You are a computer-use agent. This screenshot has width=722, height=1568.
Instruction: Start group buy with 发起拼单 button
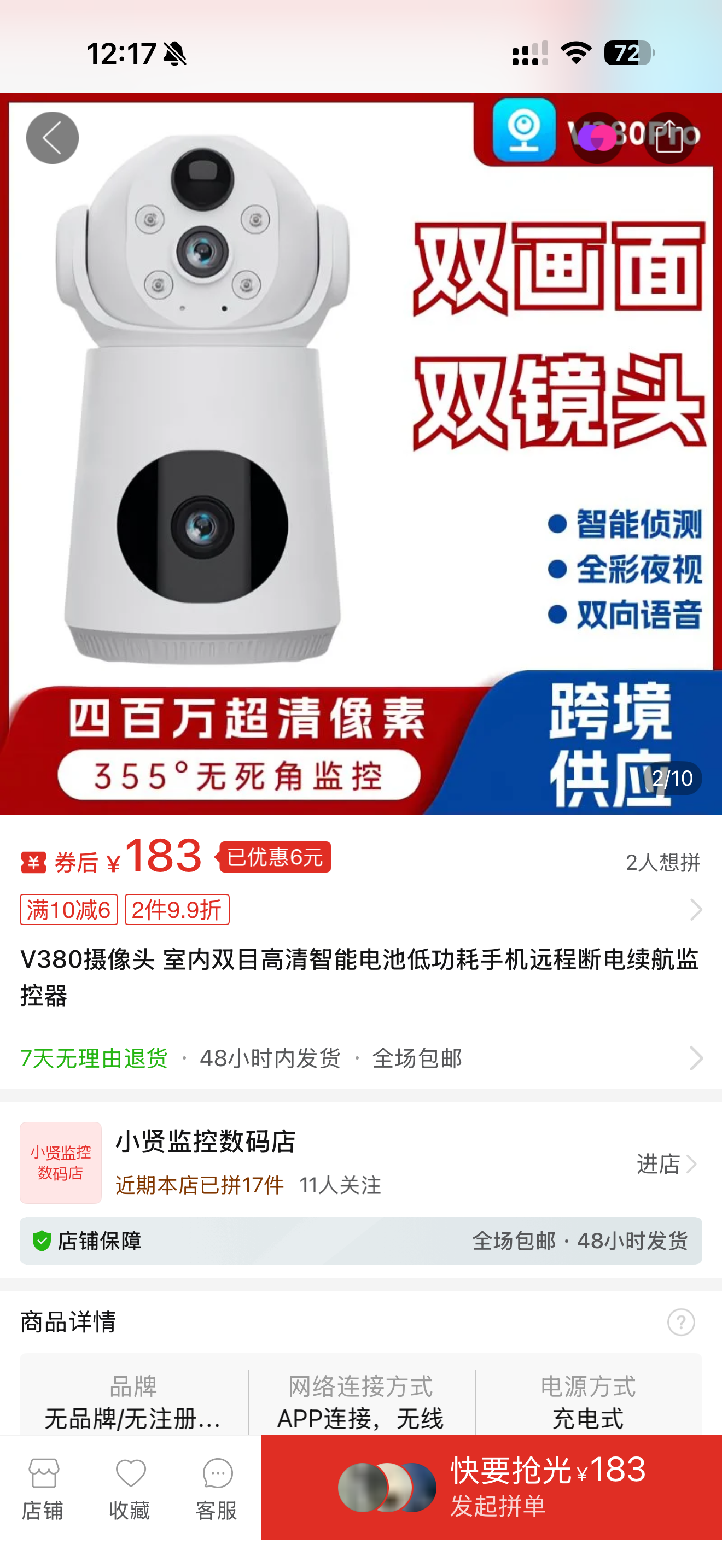coord(491,1488)
